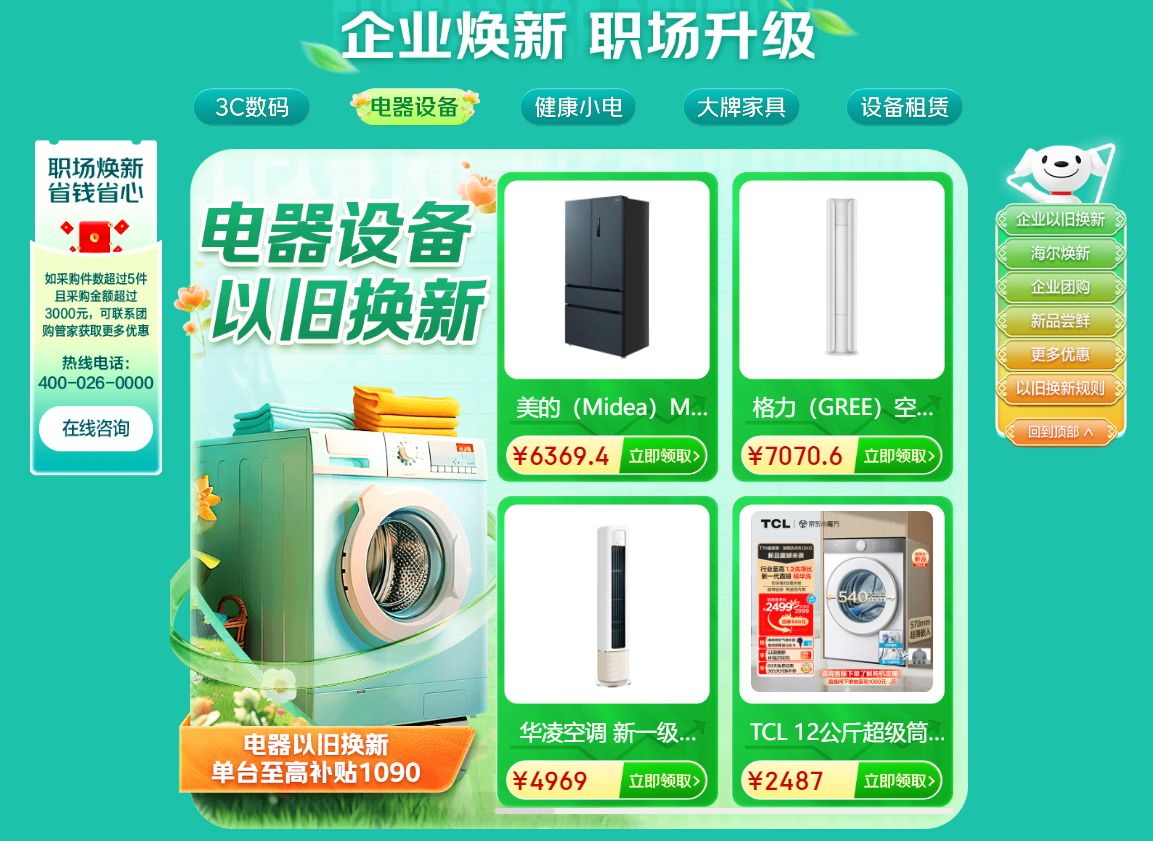Claim the ¥4969 华凌空调 deal
1153x841 pixels.
(x=664, y=781)
